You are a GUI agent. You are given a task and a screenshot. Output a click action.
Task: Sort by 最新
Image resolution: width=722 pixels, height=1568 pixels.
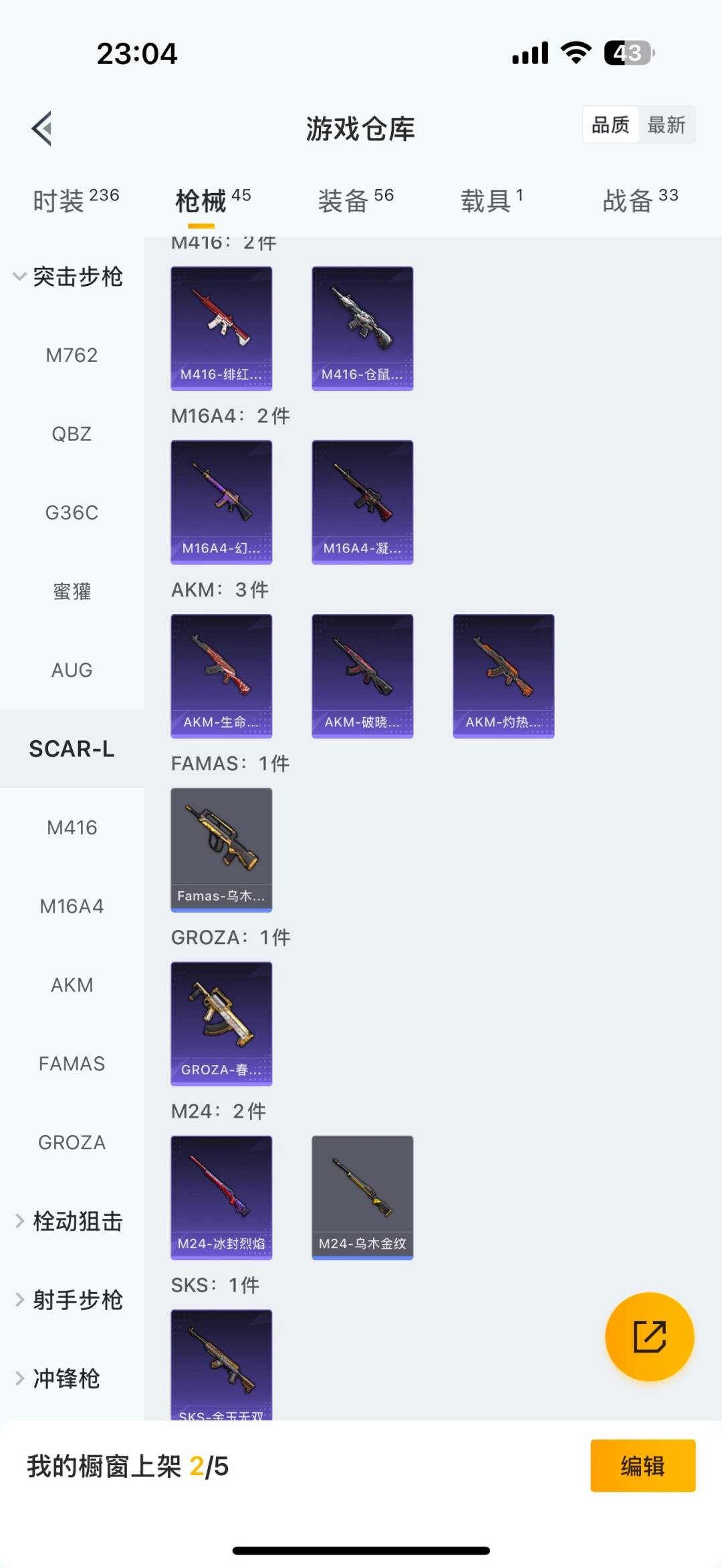[x=666, y=125]
